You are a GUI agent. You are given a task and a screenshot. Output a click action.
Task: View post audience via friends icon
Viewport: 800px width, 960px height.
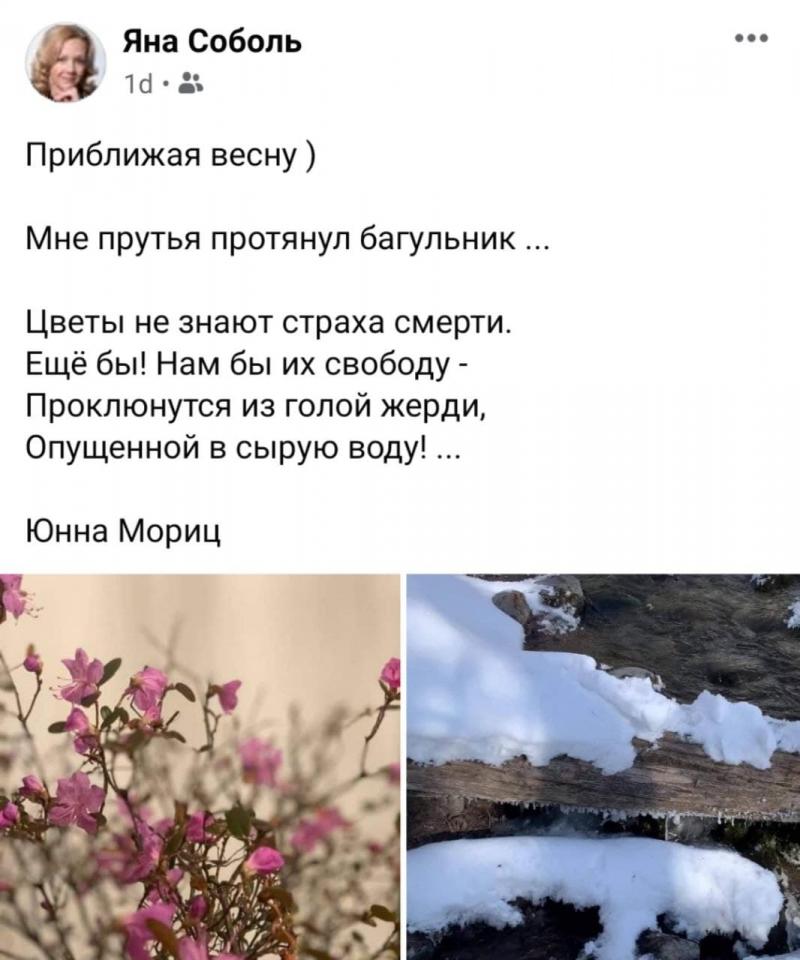coord(190,85)
